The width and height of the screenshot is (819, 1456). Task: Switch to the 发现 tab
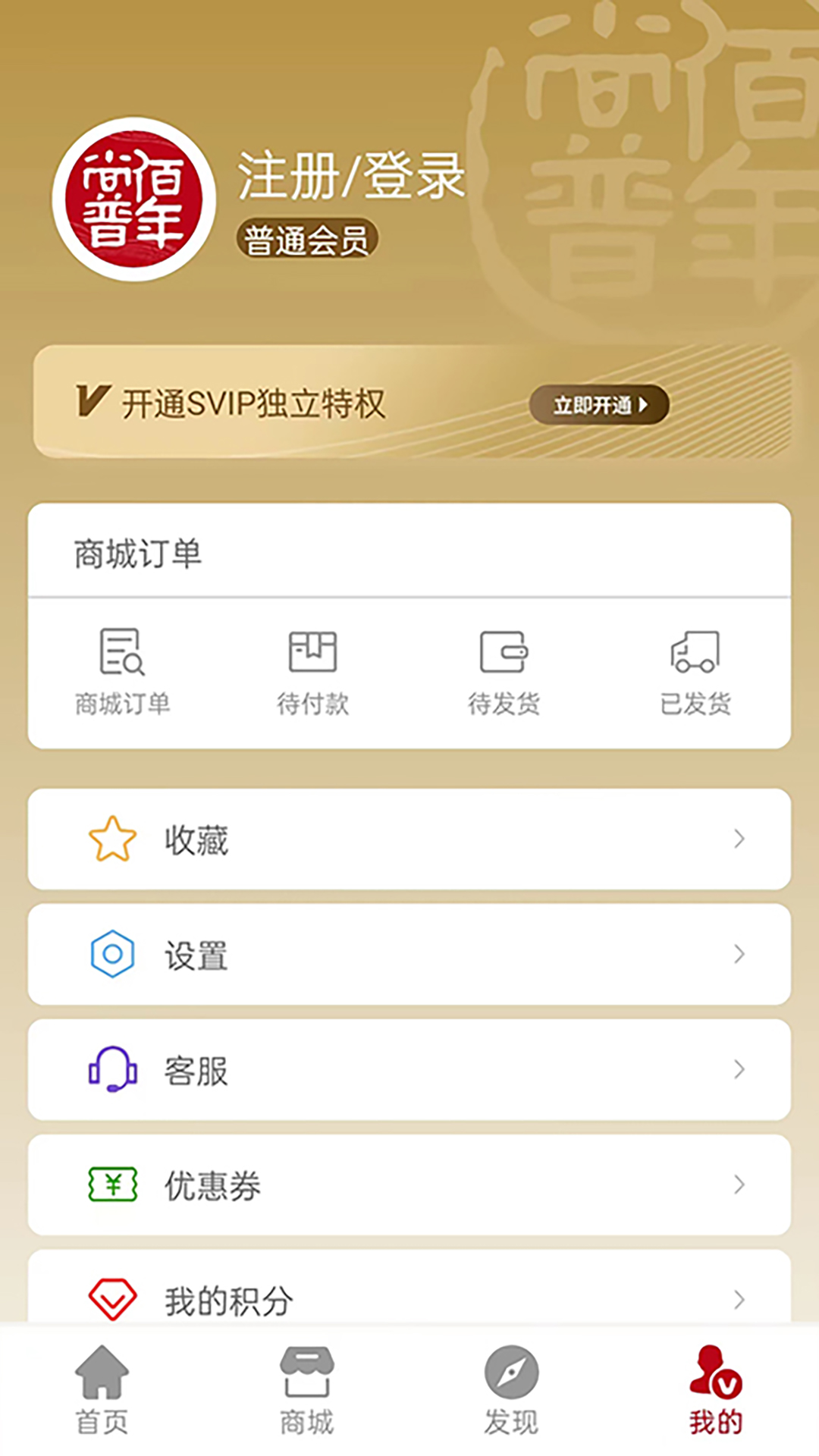511,1389
